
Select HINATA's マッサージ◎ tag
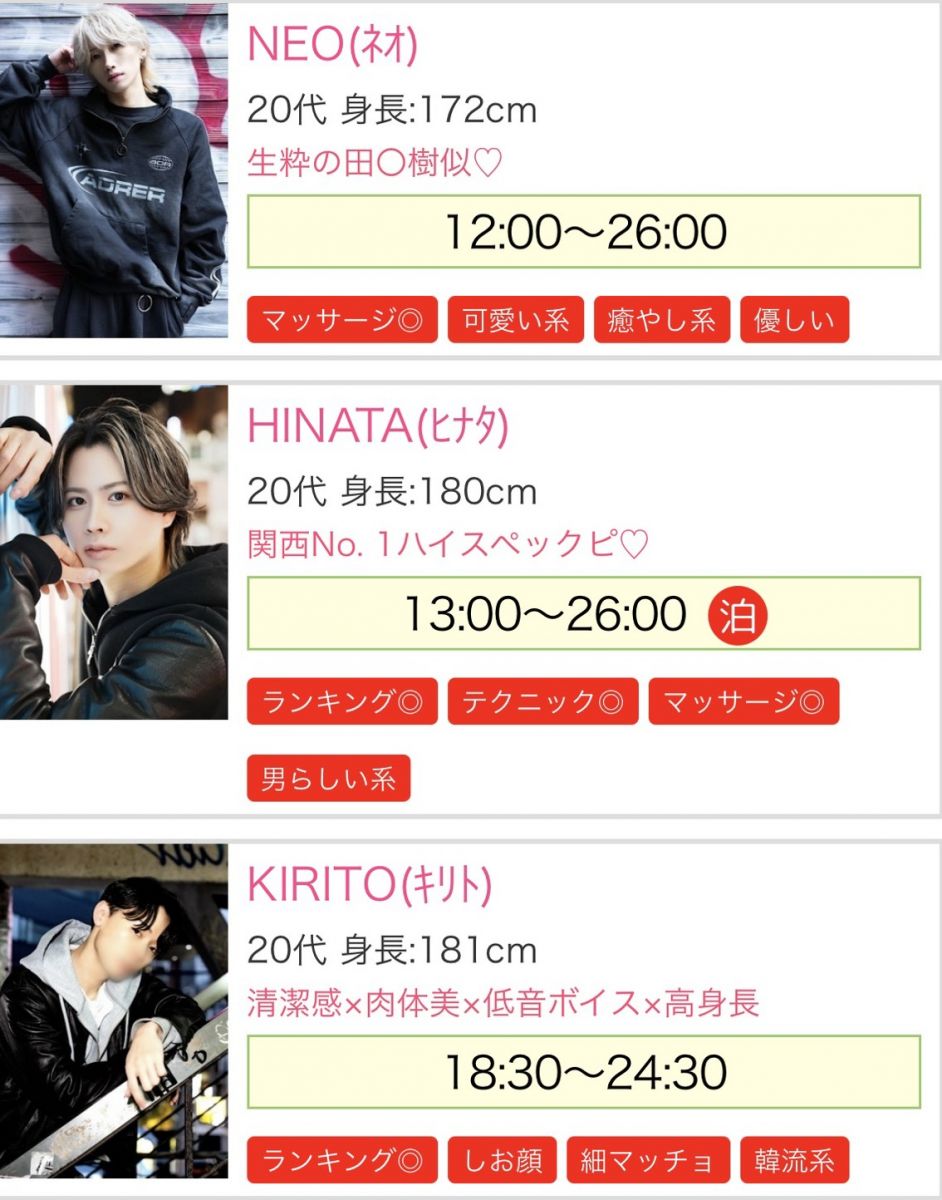coord(743,701)
